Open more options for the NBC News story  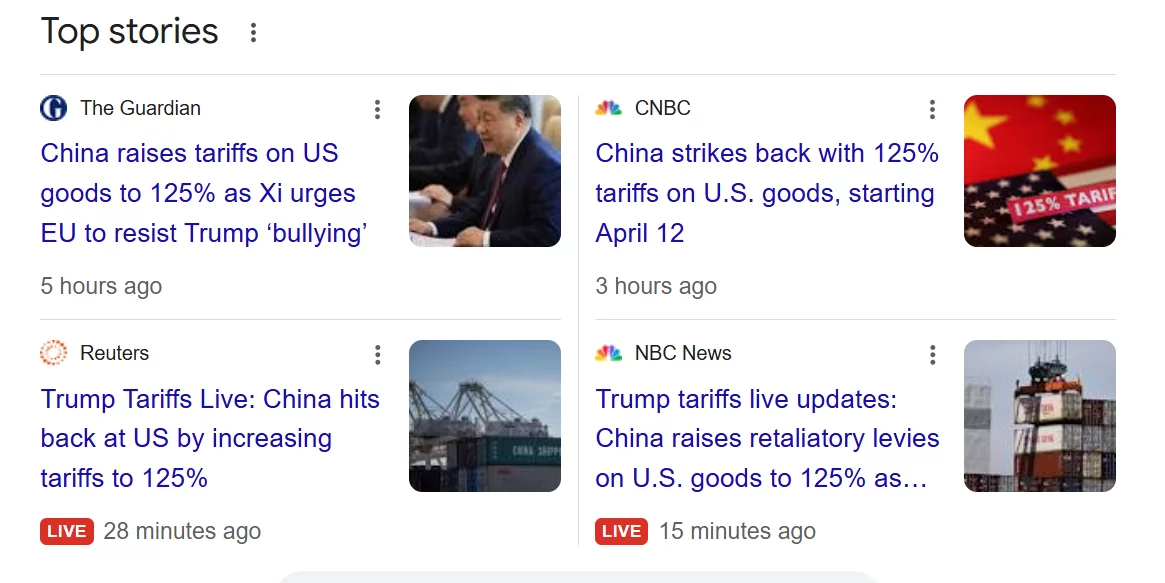point(932,354)
